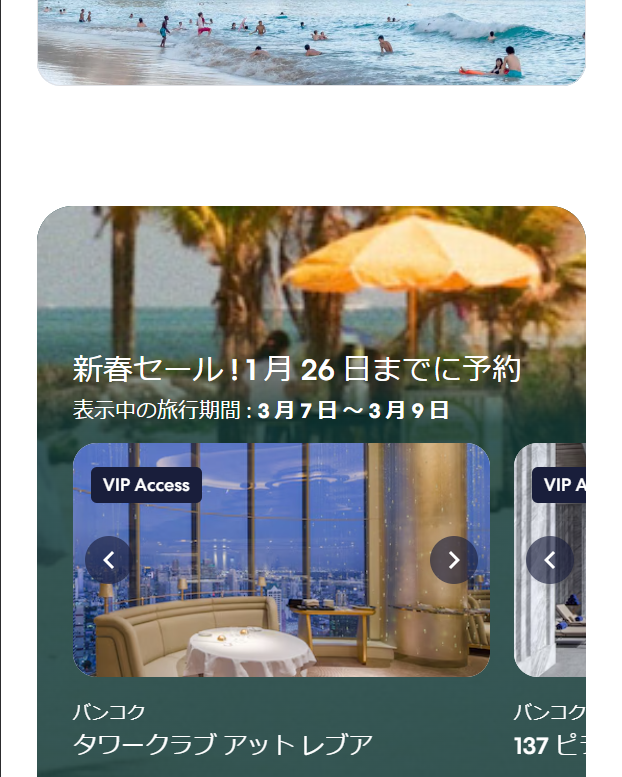Open the beach photo banner at top
Screen dimensions: 622x777
pyautogui.click(x=311, y=42)
